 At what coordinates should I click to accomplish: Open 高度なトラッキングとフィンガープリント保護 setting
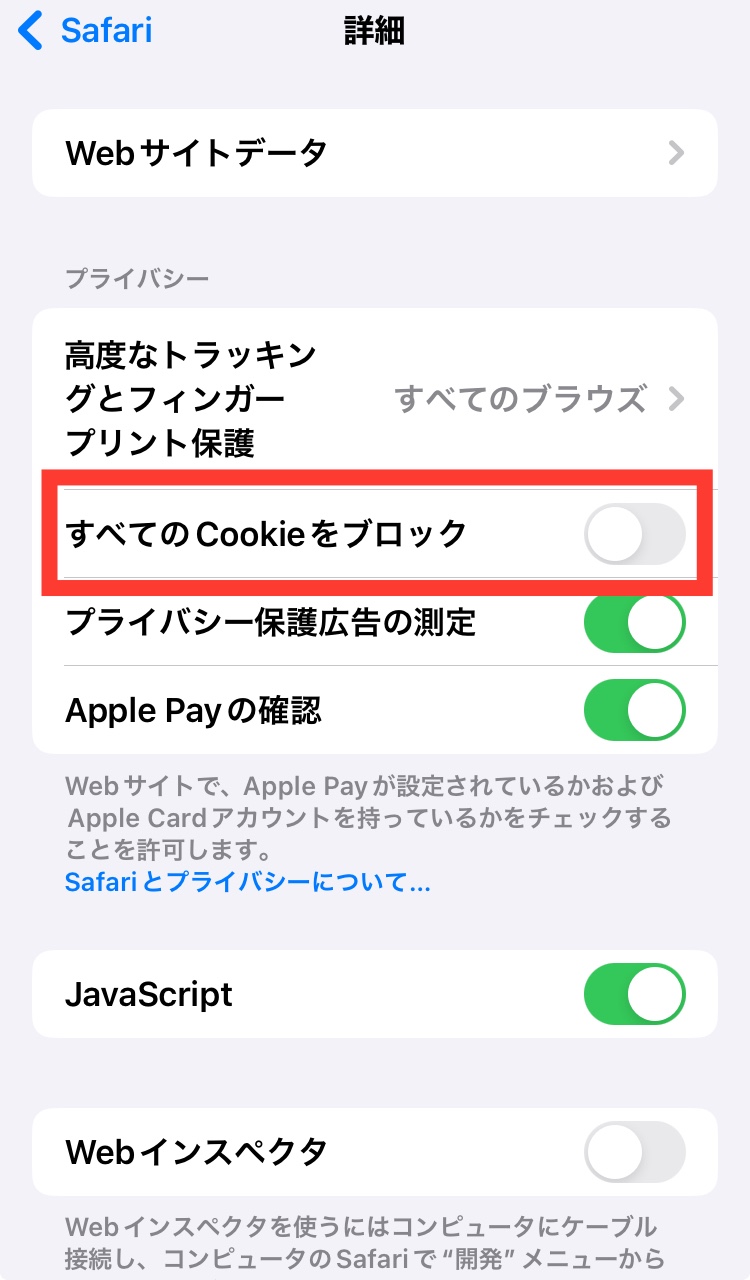point(374,399)
